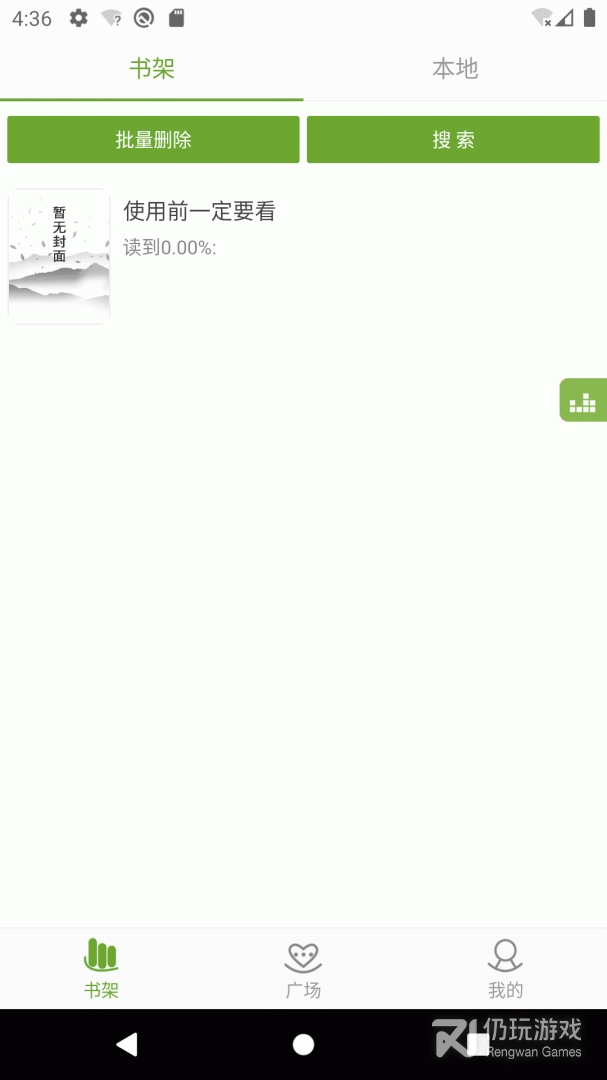Image resolution: width=607 pixels, height=1080 pixels.
Task: Select the 书架 top tab
Action: pyautogui.click(x=152, y=69)
